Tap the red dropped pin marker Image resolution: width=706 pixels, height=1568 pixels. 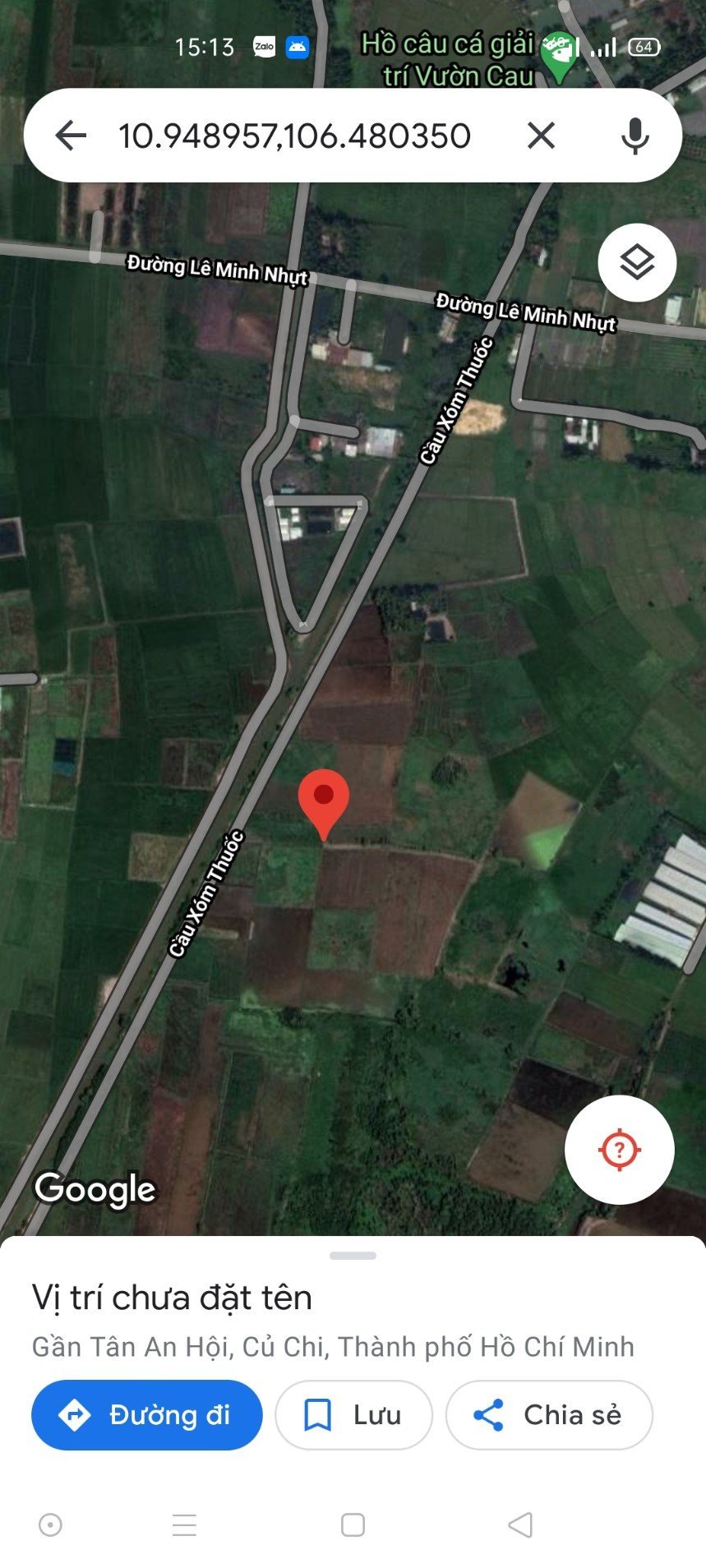[324, 803]
